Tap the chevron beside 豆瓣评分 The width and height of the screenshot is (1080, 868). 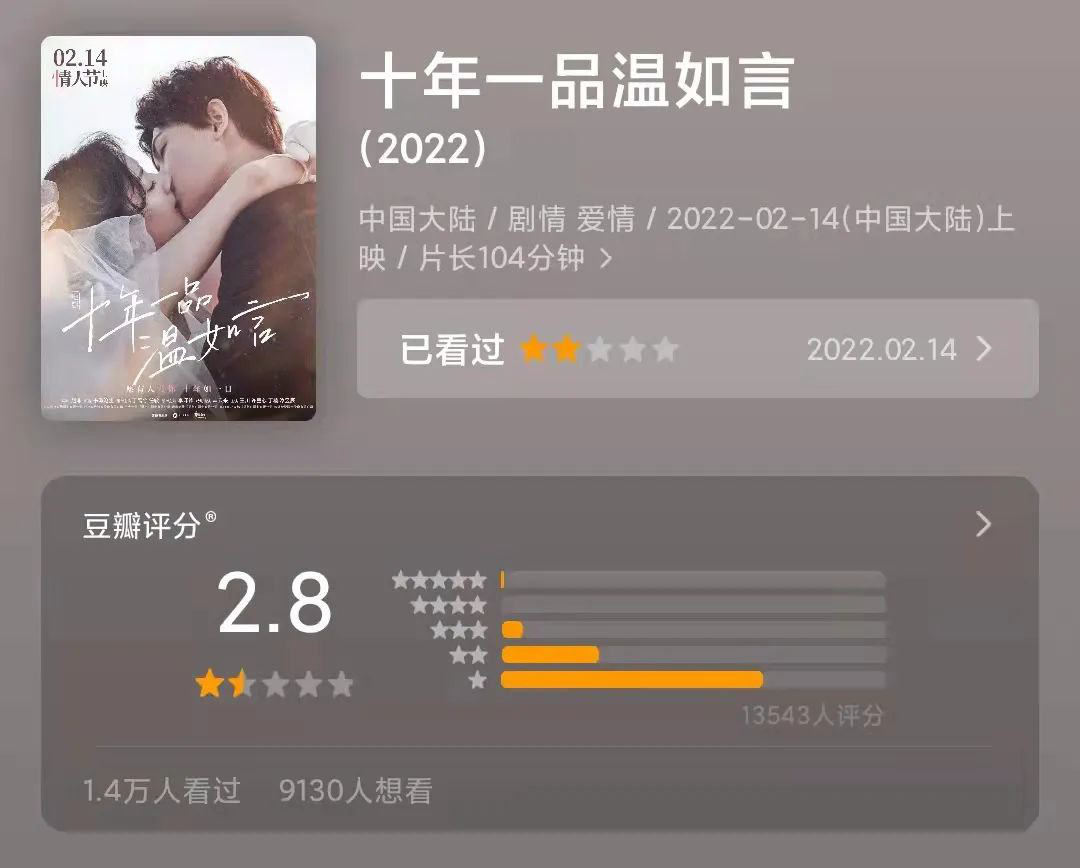pos(983,524)
